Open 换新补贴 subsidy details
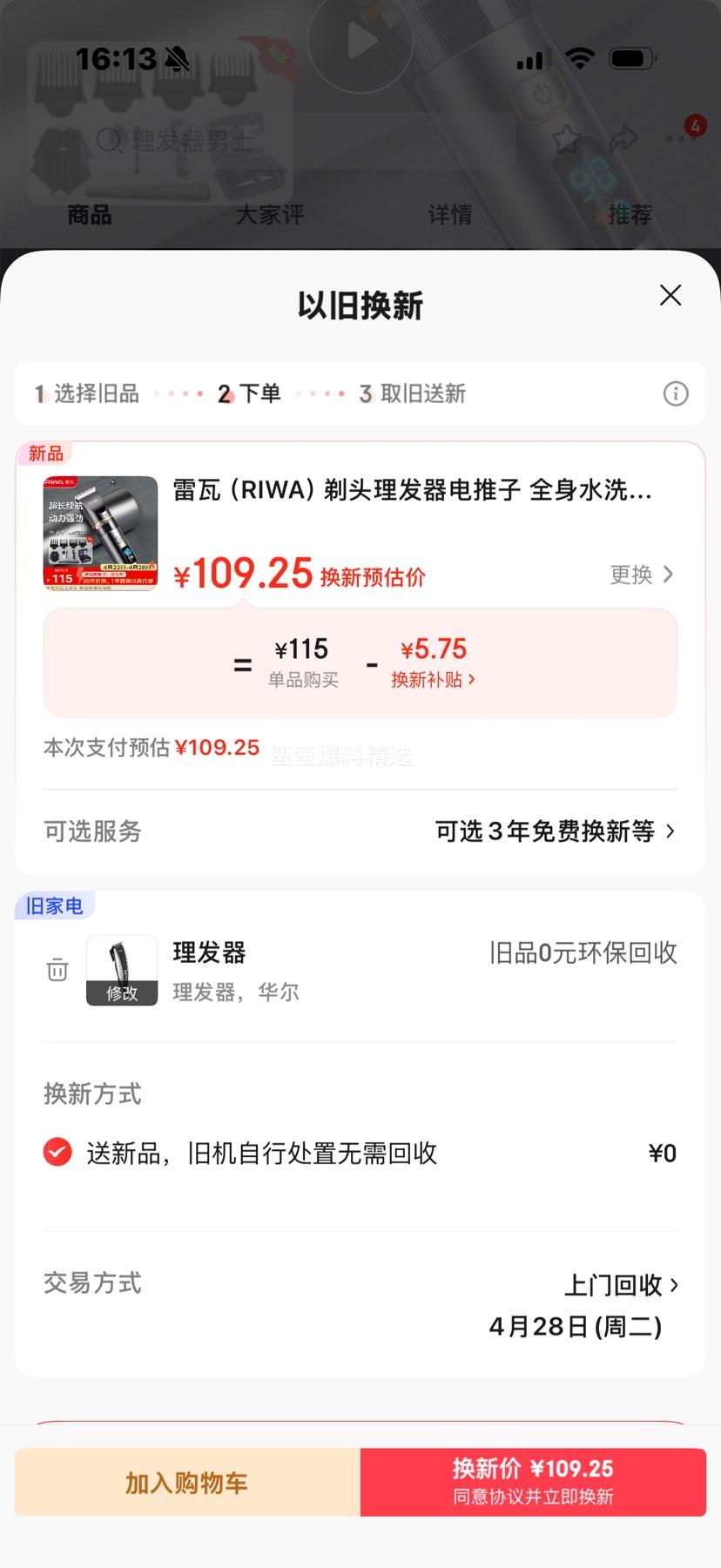Screen dimensions: 721x1568 (x=433, y=680)
